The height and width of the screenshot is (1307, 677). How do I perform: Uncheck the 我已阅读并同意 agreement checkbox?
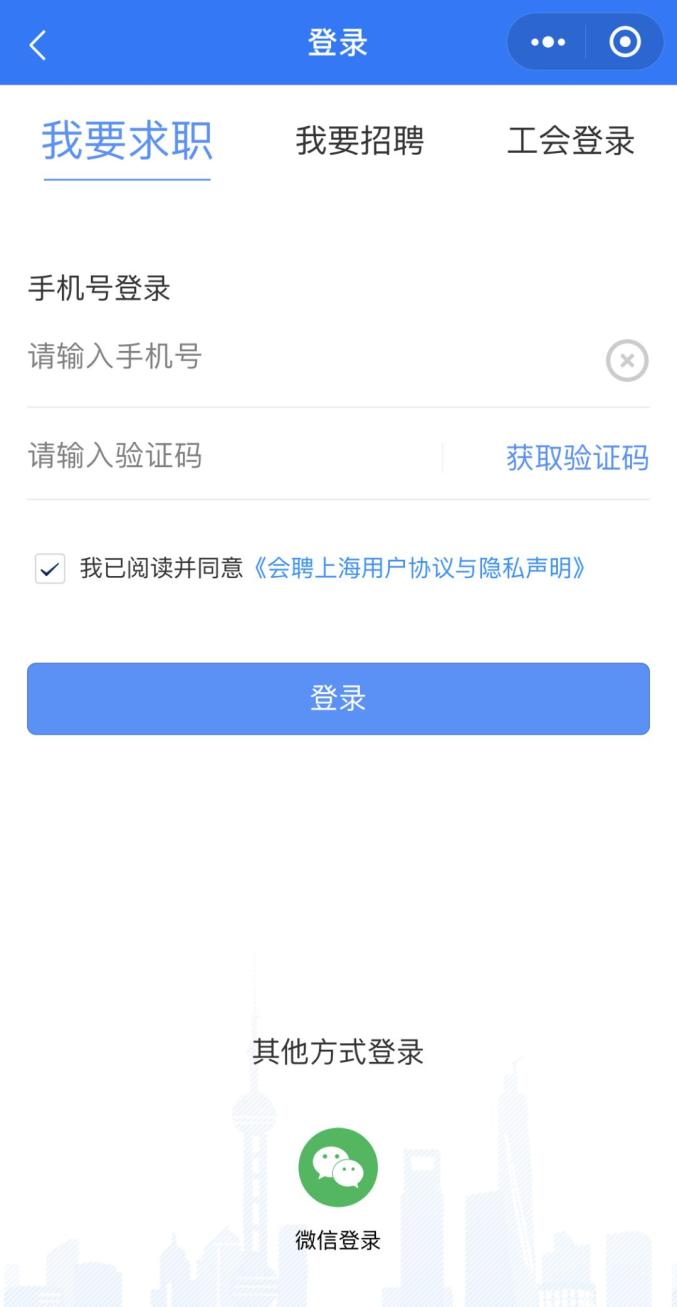pyautogui.click(x=50, y=569)
